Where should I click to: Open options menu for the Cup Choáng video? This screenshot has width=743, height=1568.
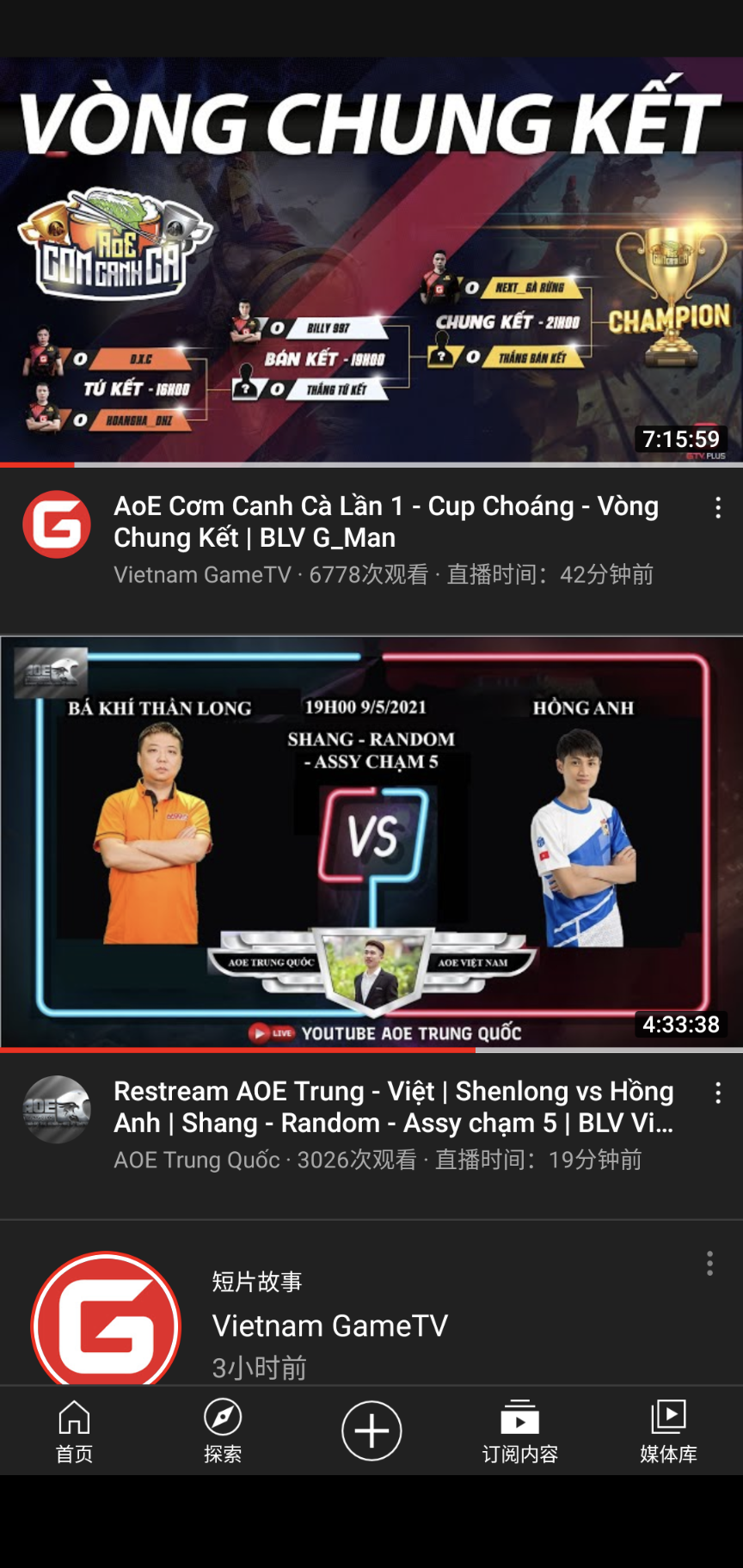(719, 509)
